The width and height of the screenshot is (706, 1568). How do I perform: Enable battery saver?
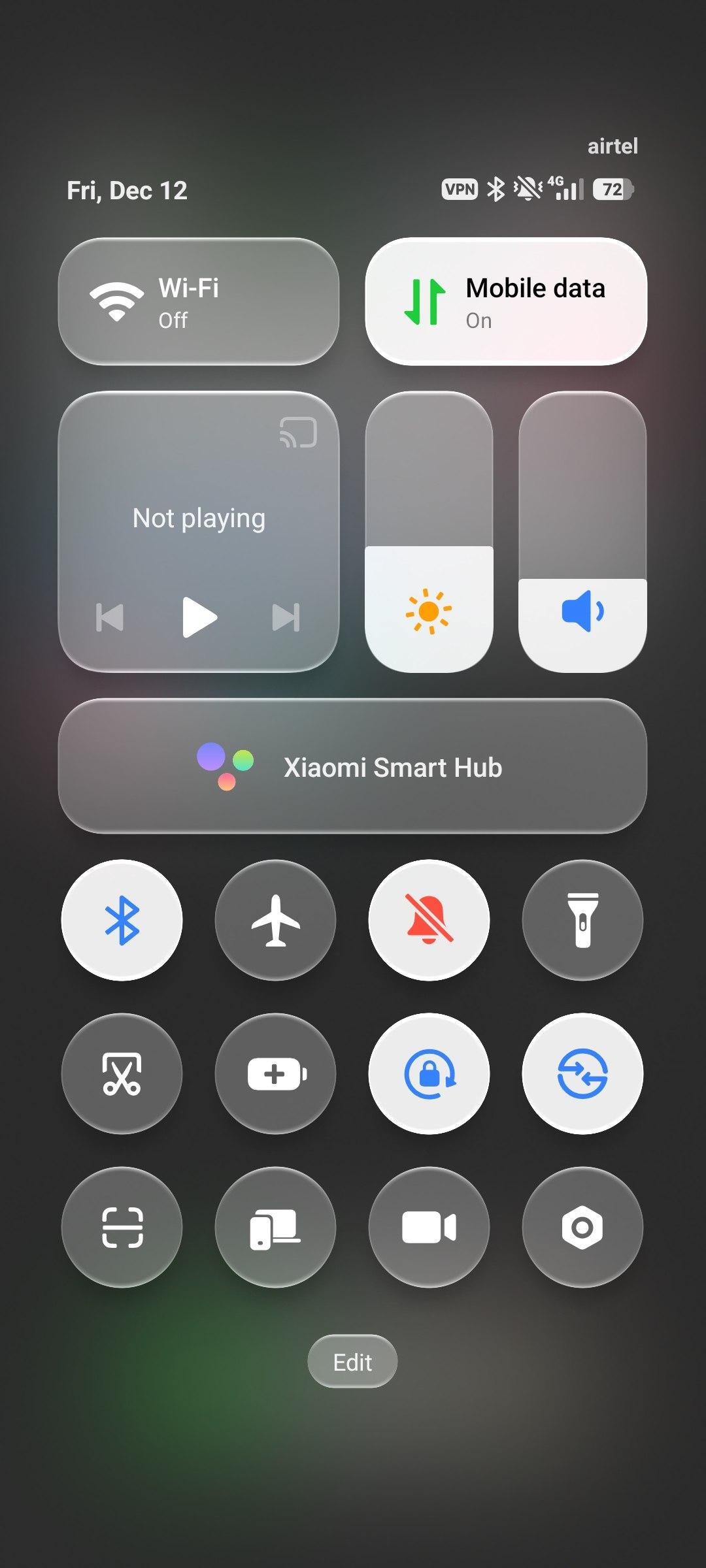pos(275,1073)
